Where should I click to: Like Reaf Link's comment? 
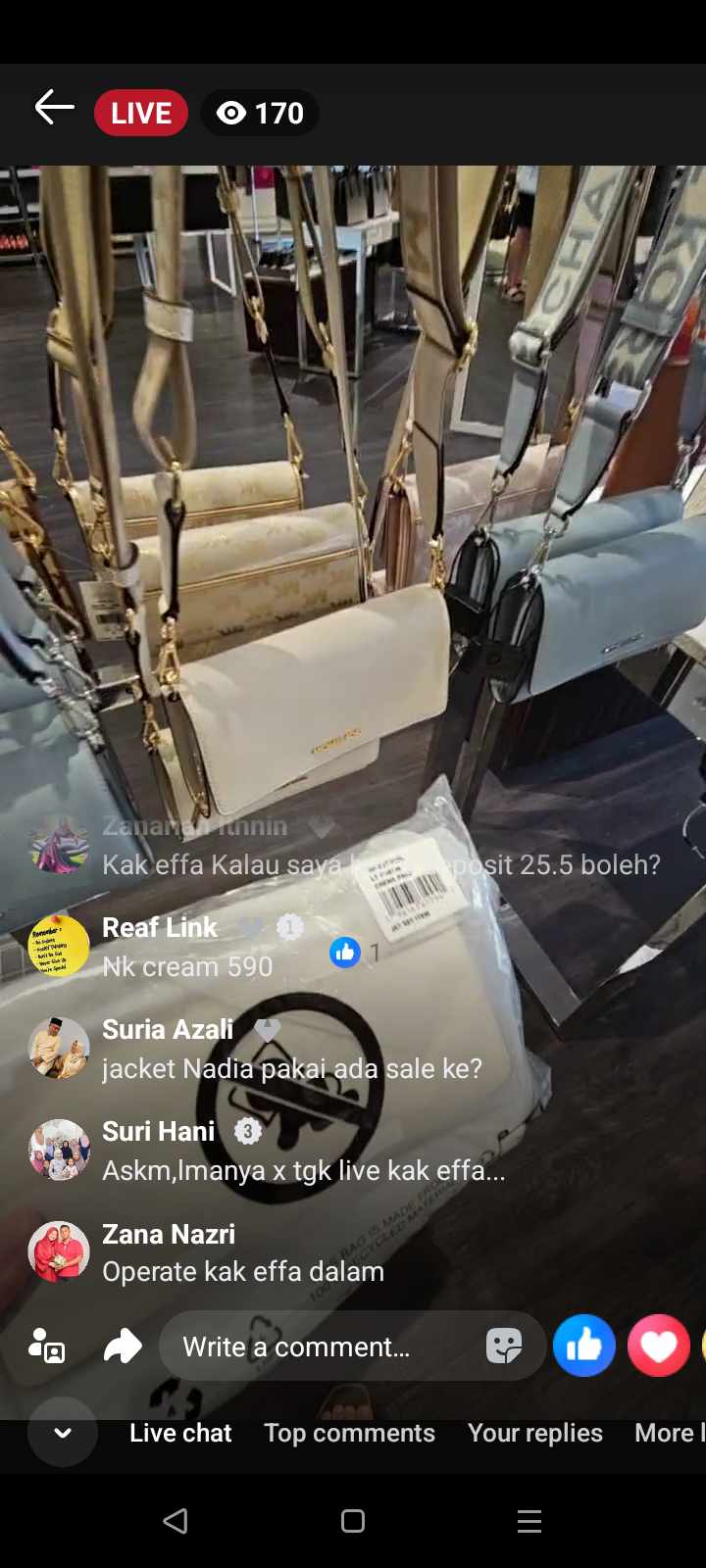pos(345,952)
